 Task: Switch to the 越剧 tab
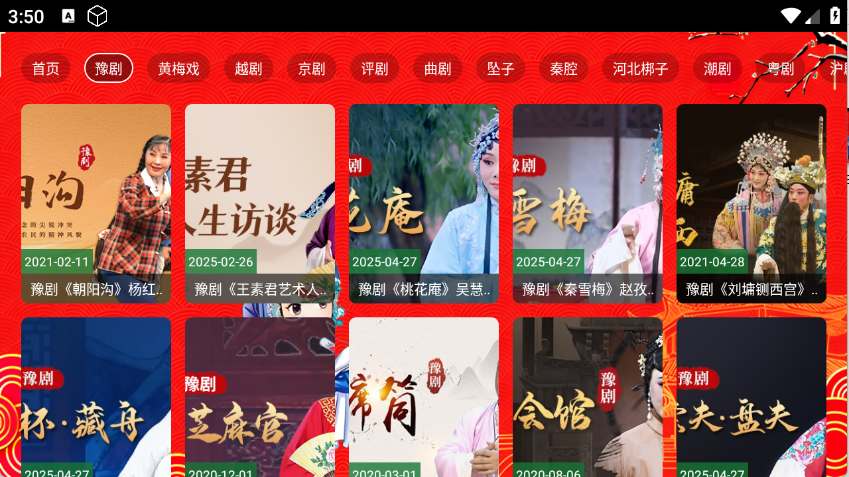coord(248,69)
